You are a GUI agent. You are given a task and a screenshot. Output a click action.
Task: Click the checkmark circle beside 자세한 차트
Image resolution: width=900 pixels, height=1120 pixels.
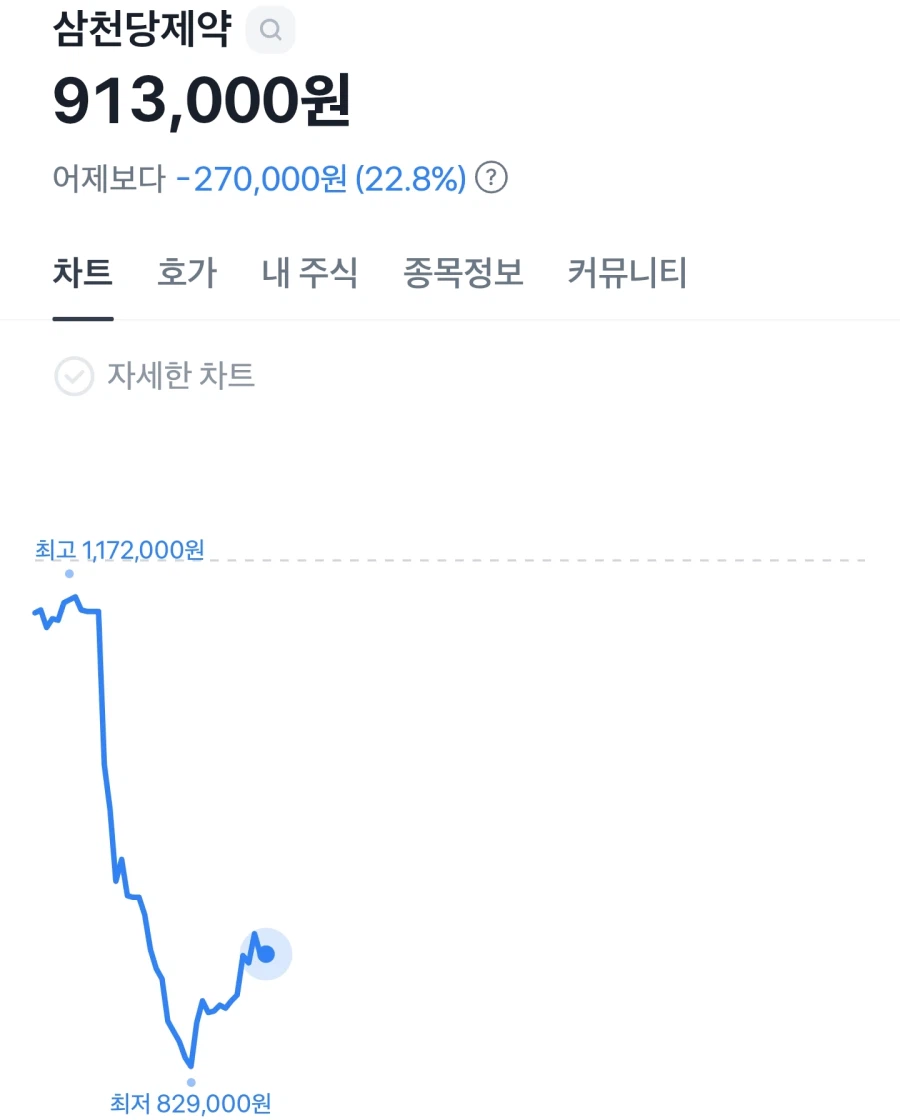[73, 377]
